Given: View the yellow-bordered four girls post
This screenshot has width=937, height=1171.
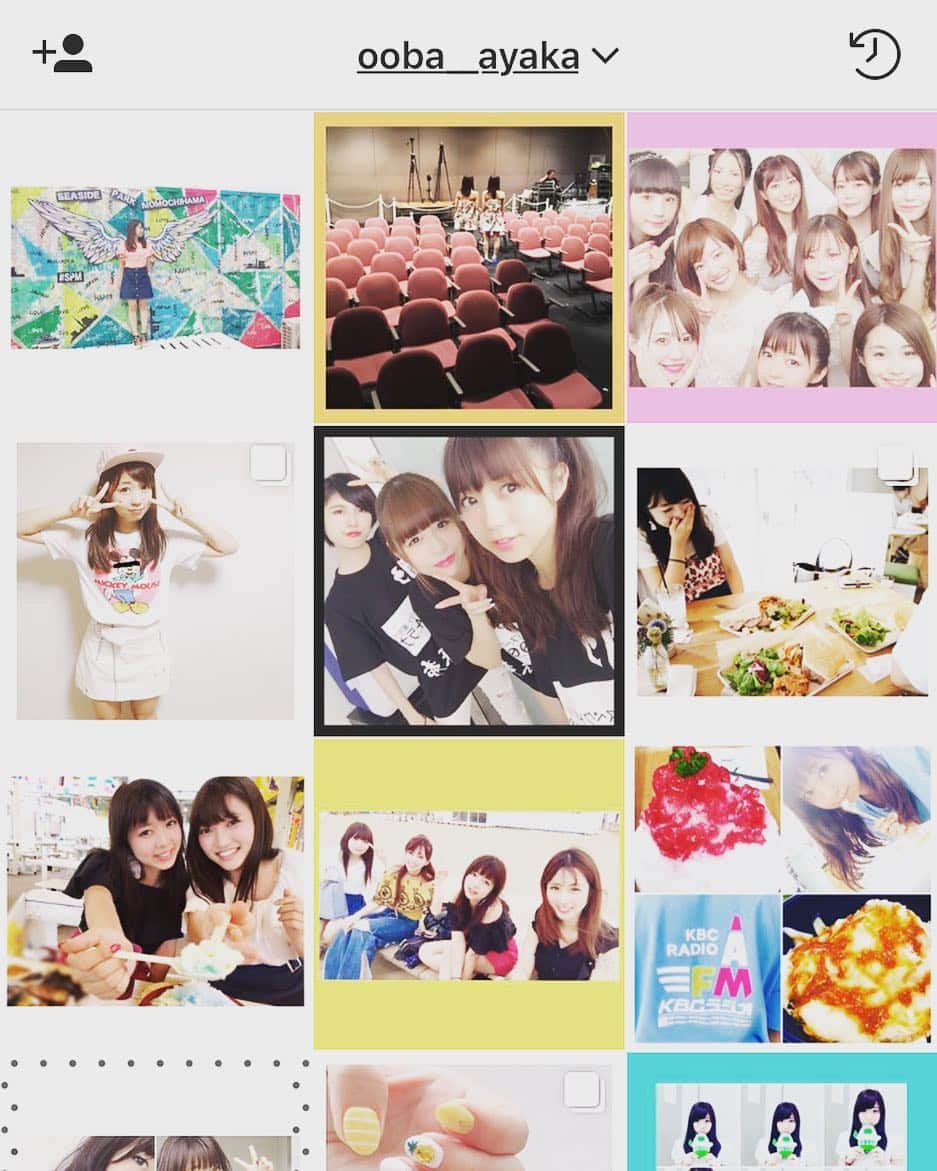Looking at the screenshot, I should (468, 892).
